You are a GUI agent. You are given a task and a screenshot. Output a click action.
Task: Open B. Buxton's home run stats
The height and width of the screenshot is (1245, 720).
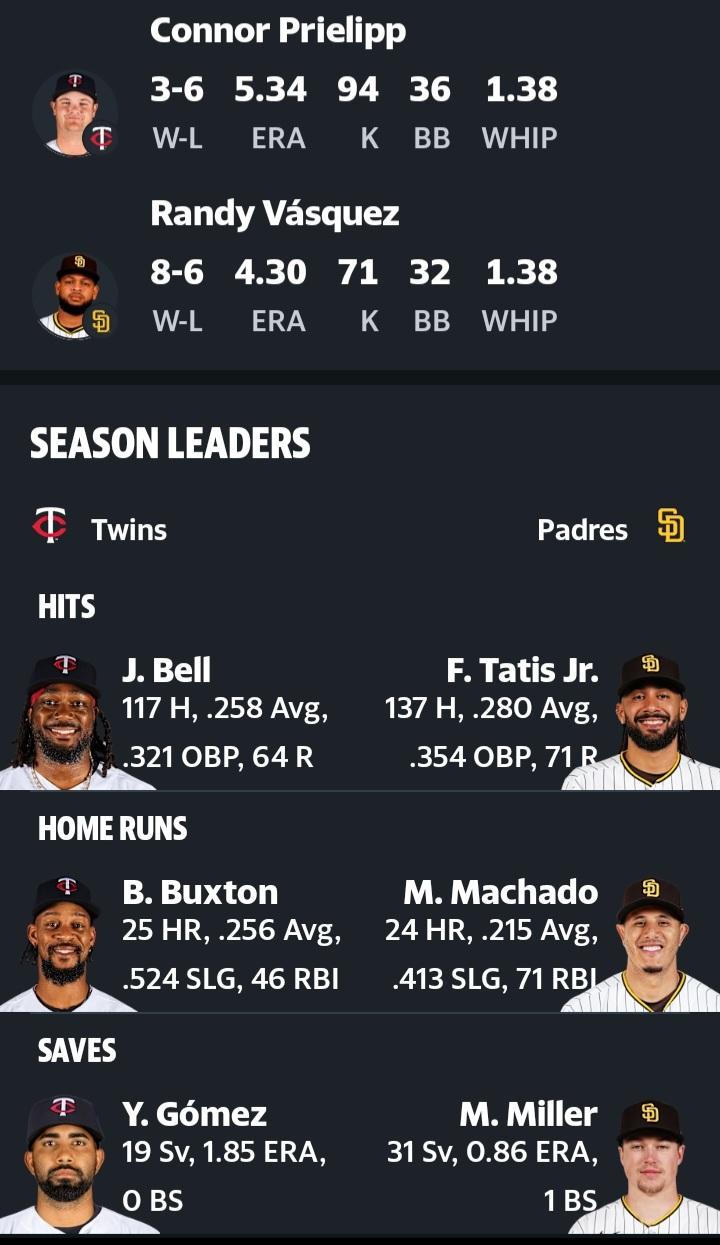[200, 892]
